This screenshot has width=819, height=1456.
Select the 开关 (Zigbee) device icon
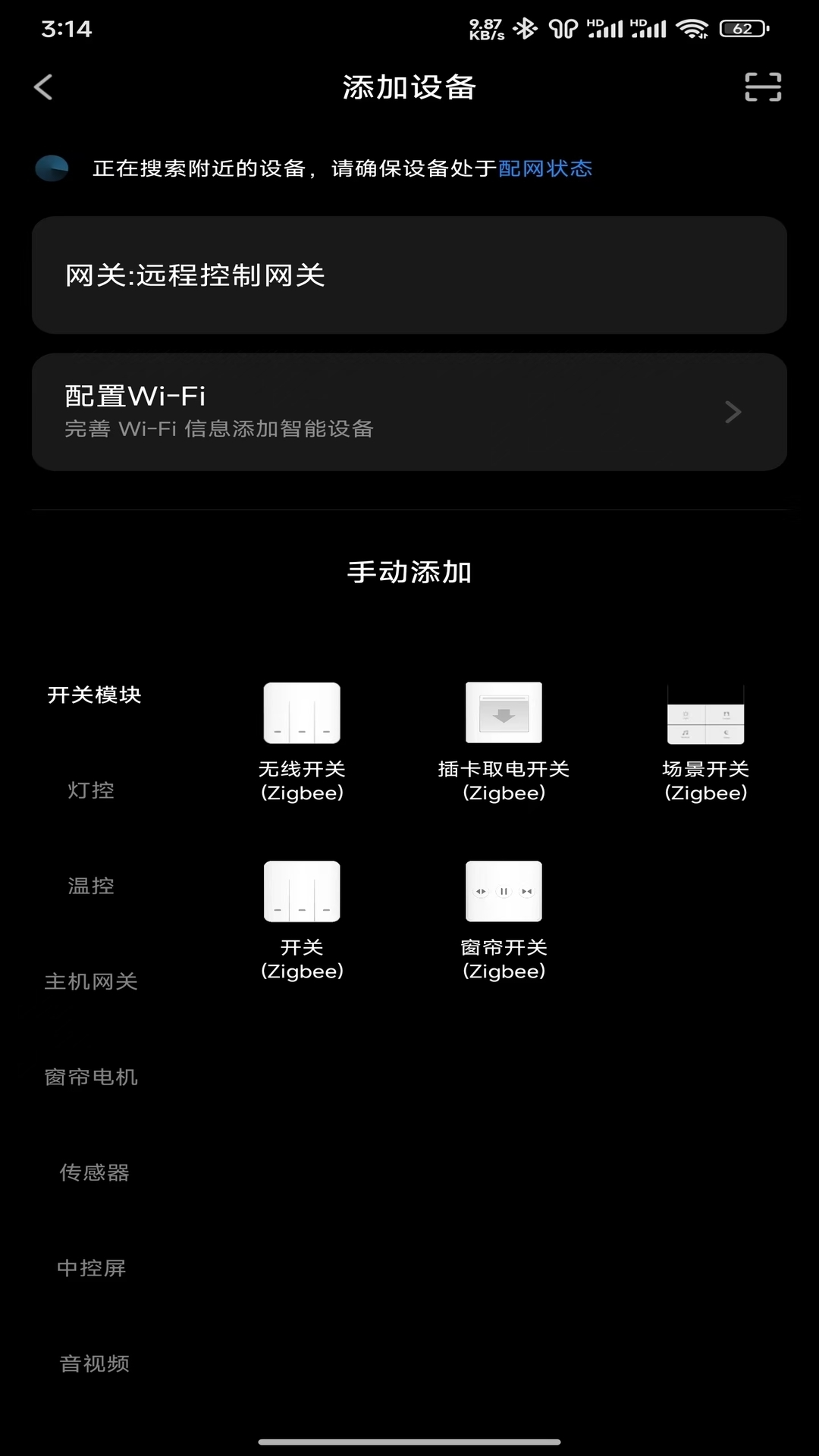point(302,891)
